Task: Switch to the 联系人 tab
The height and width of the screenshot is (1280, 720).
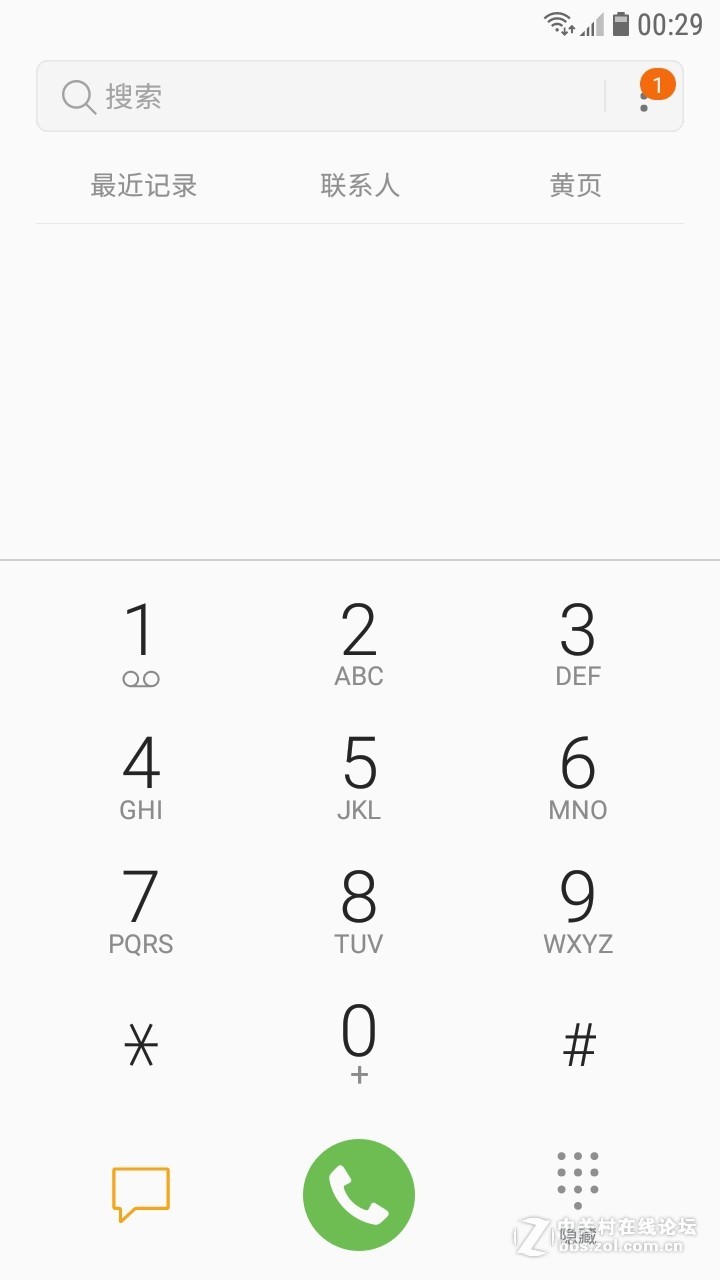Action: pos(360,186)
